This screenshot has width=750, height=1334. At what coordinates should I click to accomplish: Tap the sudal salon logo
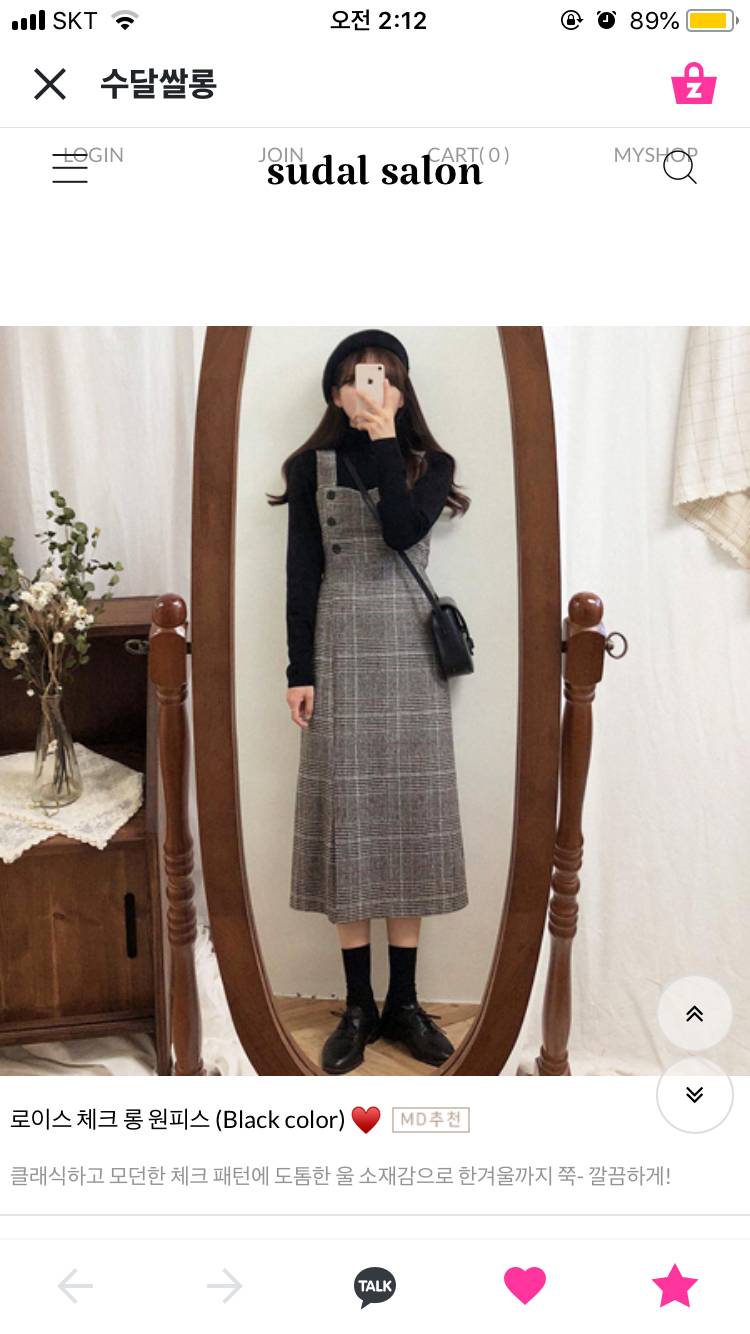[x=374, y=171]
